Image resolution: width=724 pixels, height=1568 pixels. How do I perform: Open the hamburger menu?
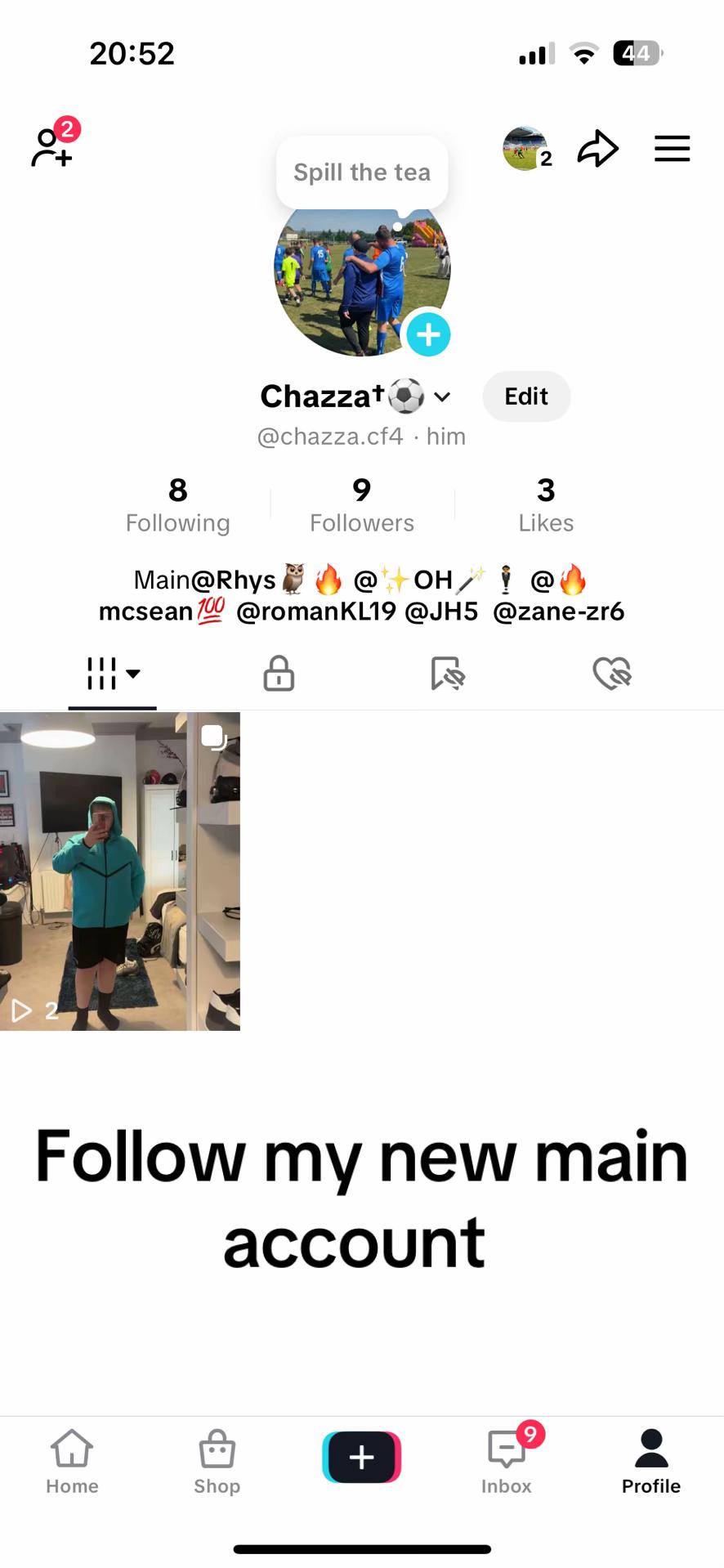[x=672, y=149]
